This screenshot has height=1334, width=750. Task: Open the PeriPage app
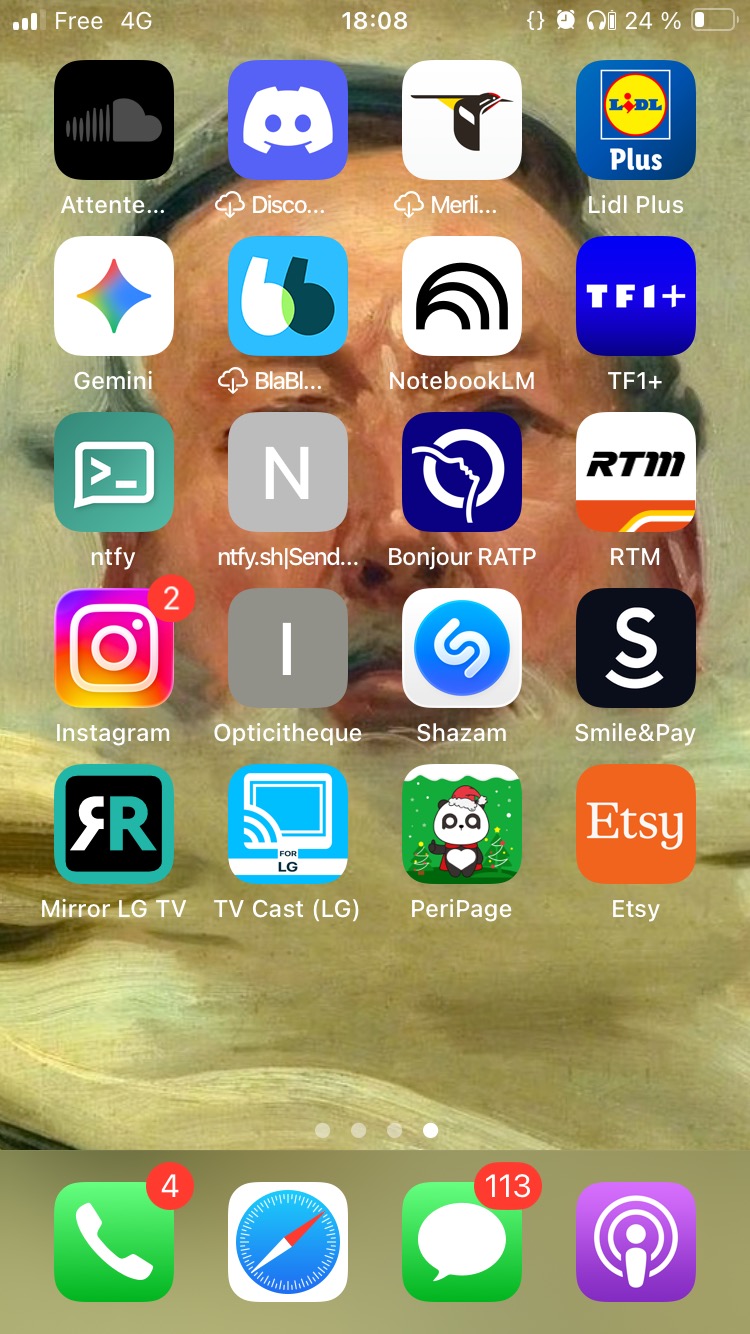[x=462, y=824]
